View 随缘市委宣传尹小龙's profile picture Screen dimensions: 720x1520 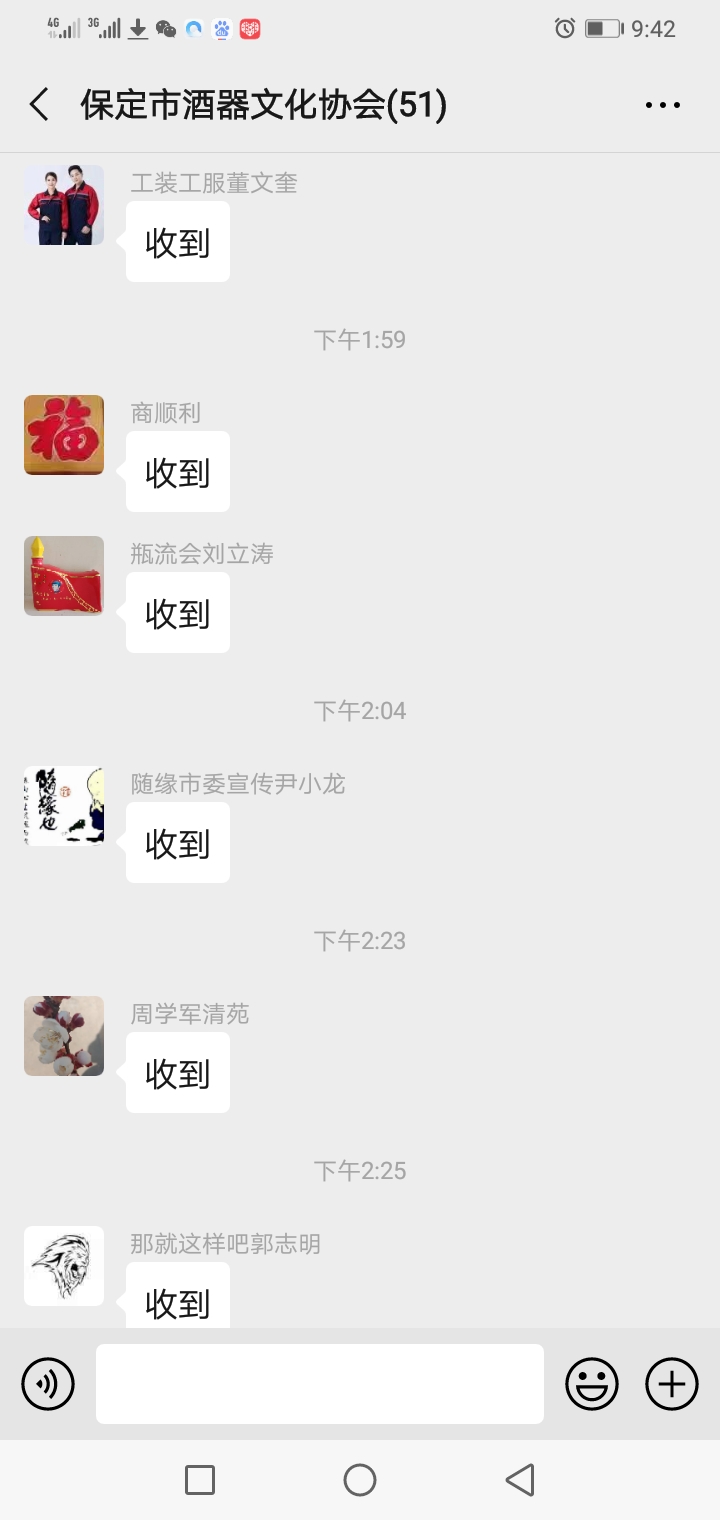(64, 806)
